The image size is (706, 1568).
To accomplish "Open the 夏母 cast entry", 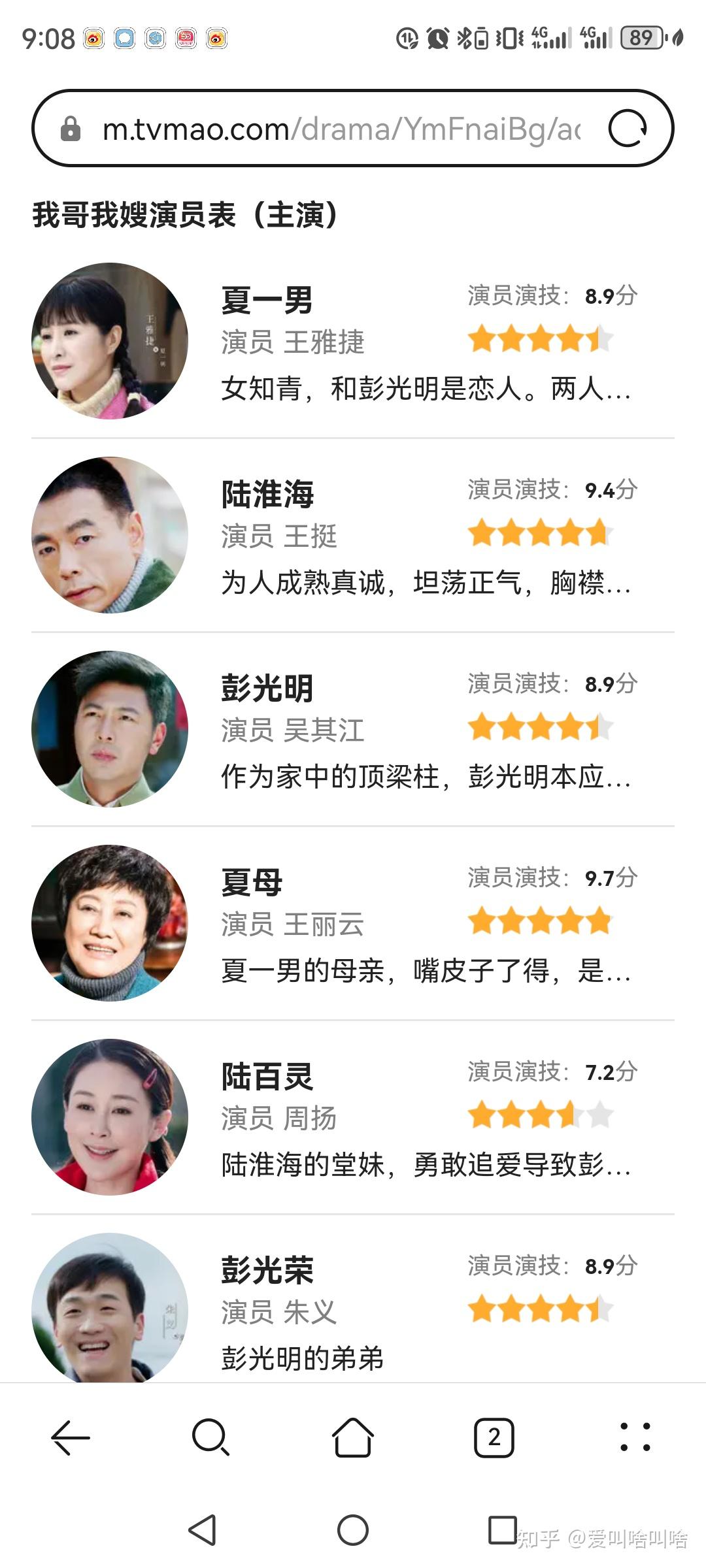I will click(252, 882).
